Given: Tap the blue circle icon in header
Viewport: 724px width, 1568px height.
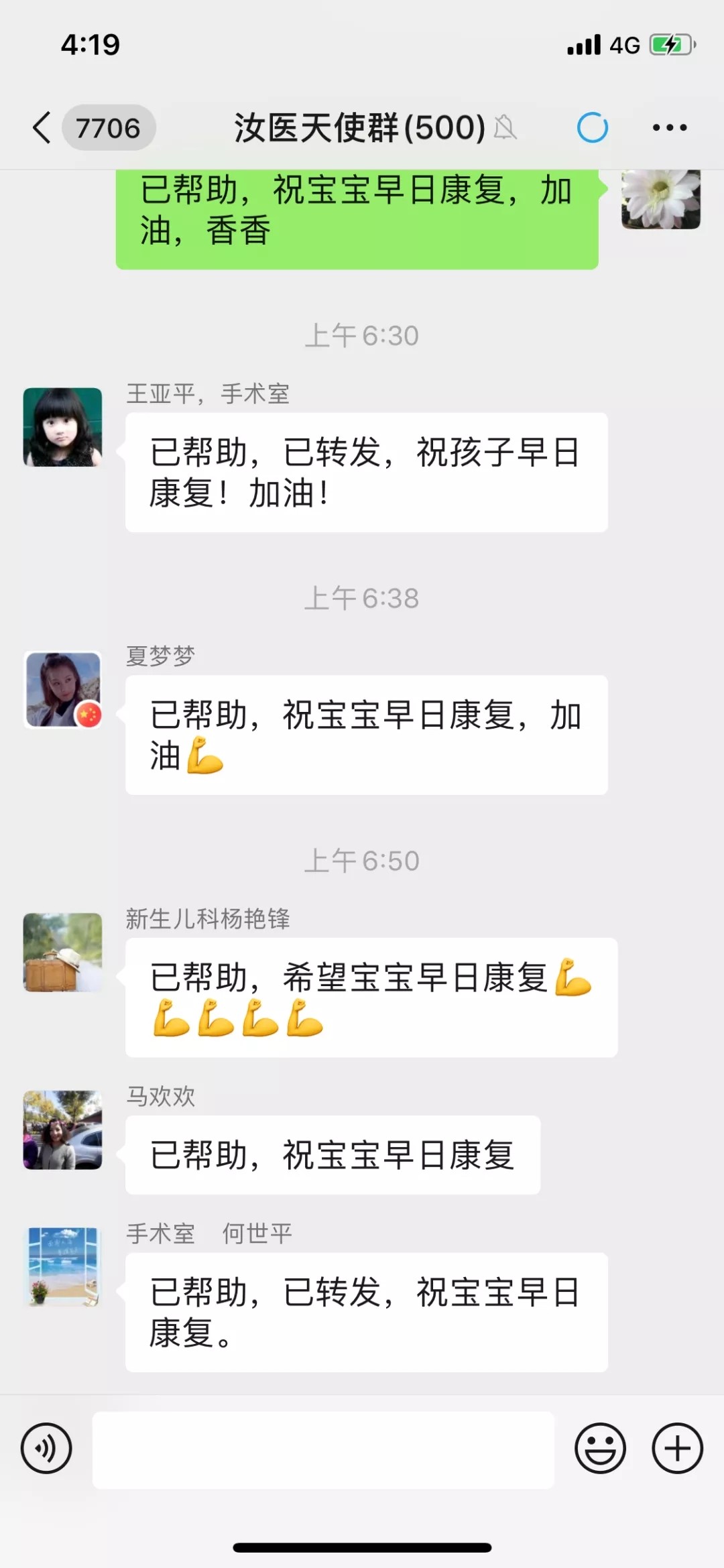Looking at the screenshot, I should 593,127.
